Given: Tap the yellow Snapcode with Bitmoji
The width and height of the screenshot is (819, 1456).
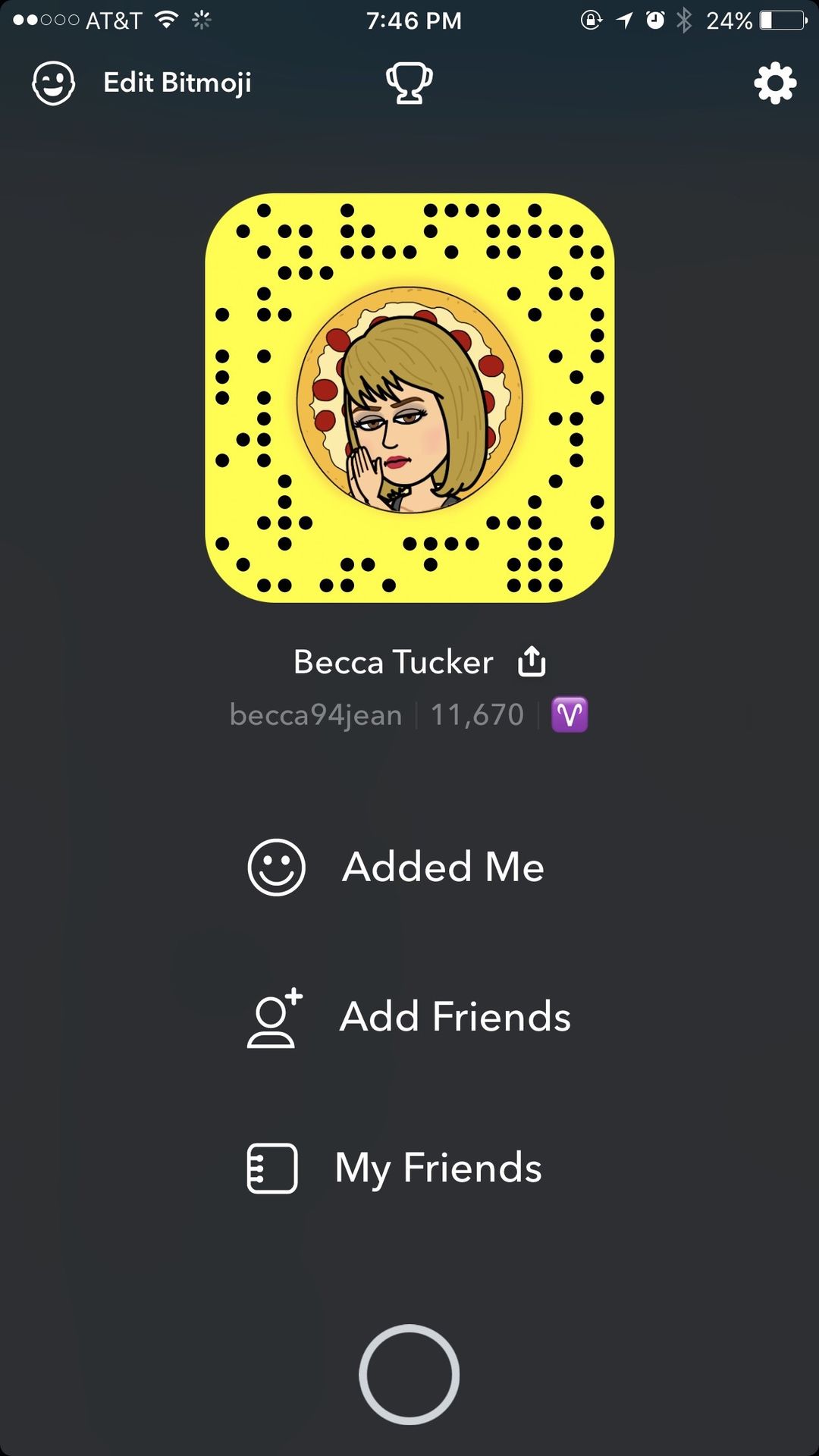Looking at the screenshot, I should pyautogui.click(x=409, y=398).
